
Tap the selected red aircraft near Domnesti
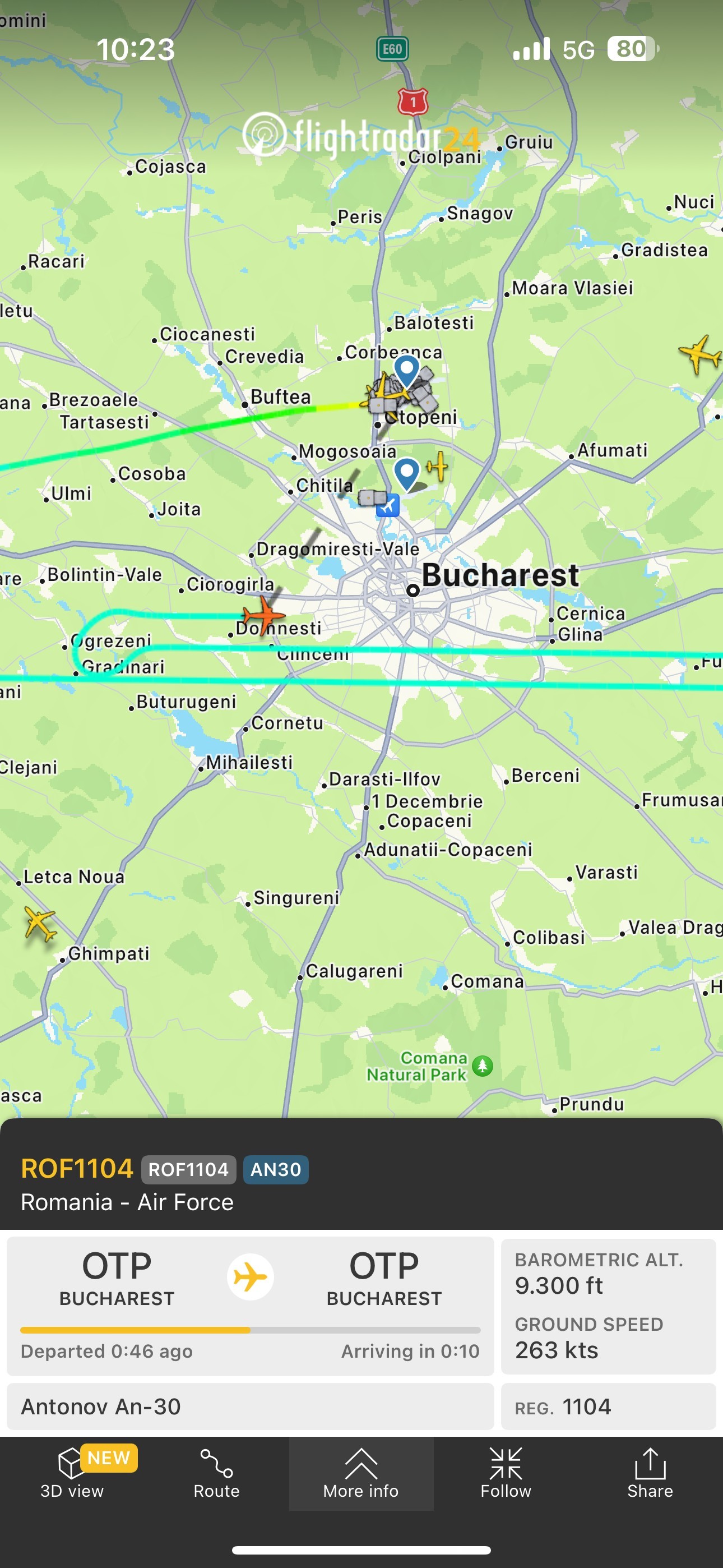pos(263,615)
